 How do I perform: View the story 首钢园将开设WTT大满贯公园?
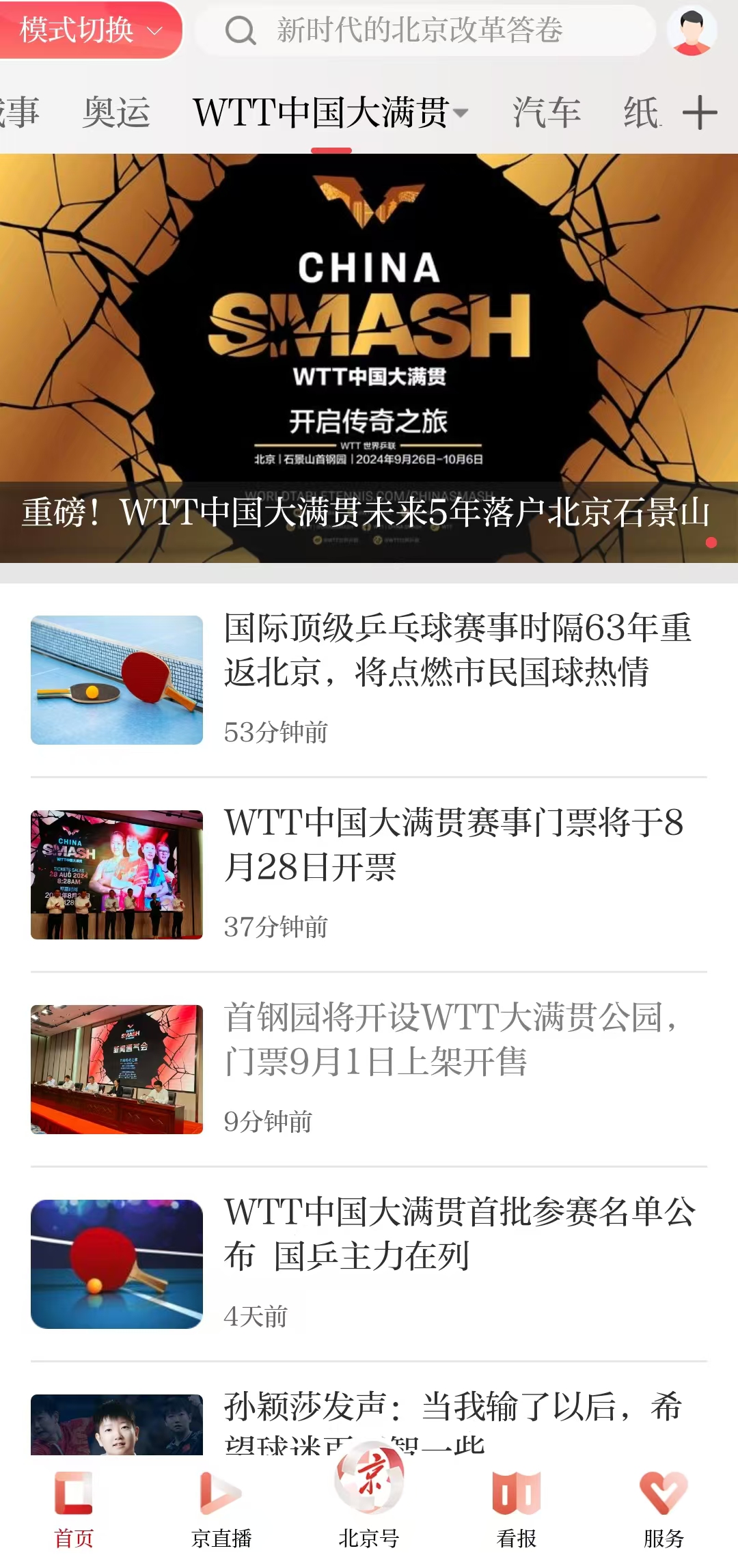pos(451,1039)
